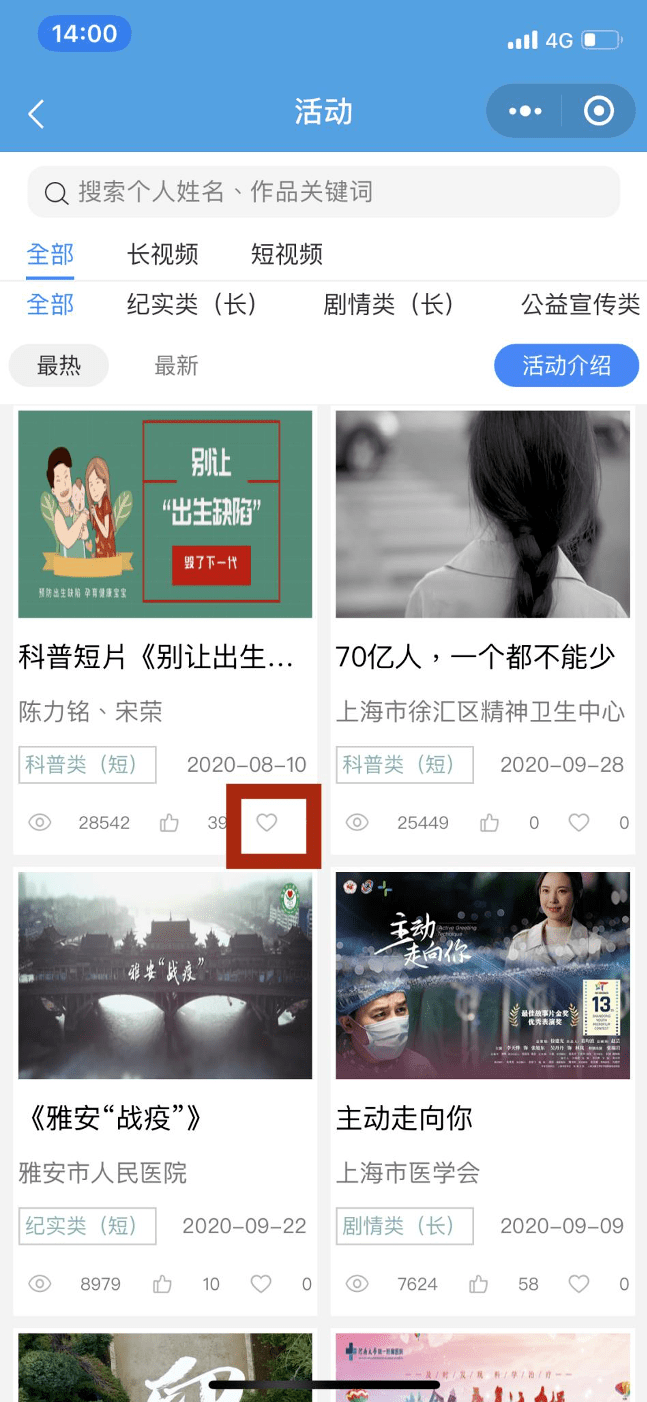Tap the search box for names or keywords

click(x=324, y=192)
